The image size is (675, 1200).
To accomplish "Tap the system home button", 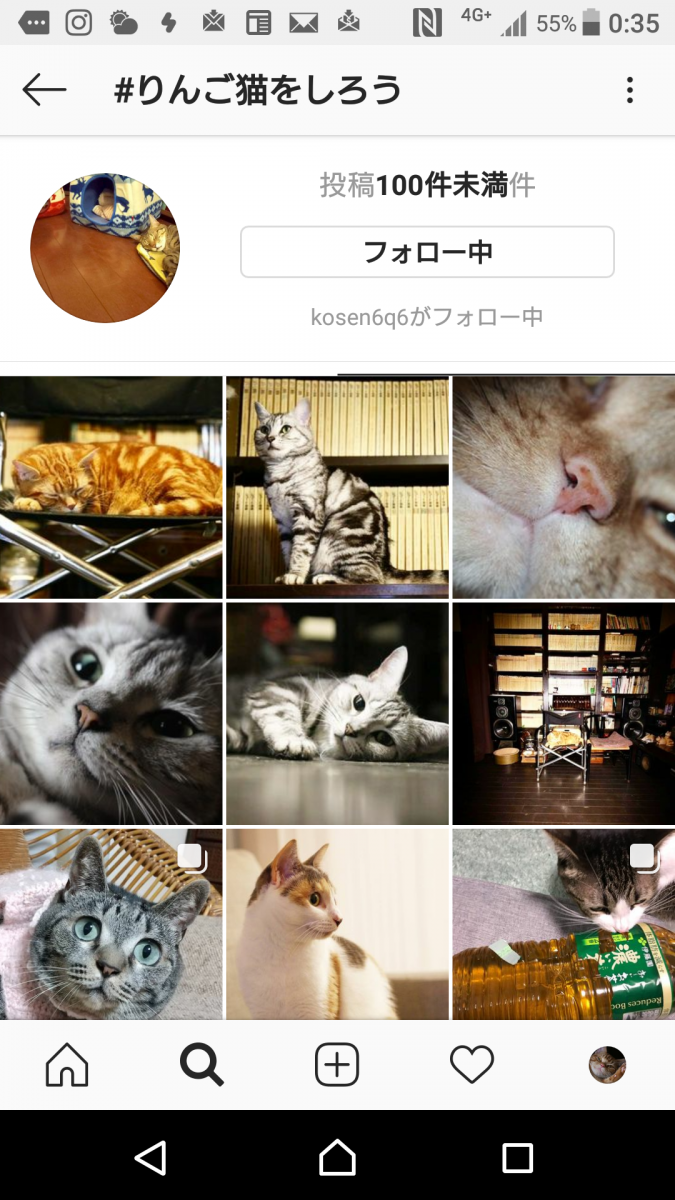I will pyautogui.click(x=337, y=1158).
